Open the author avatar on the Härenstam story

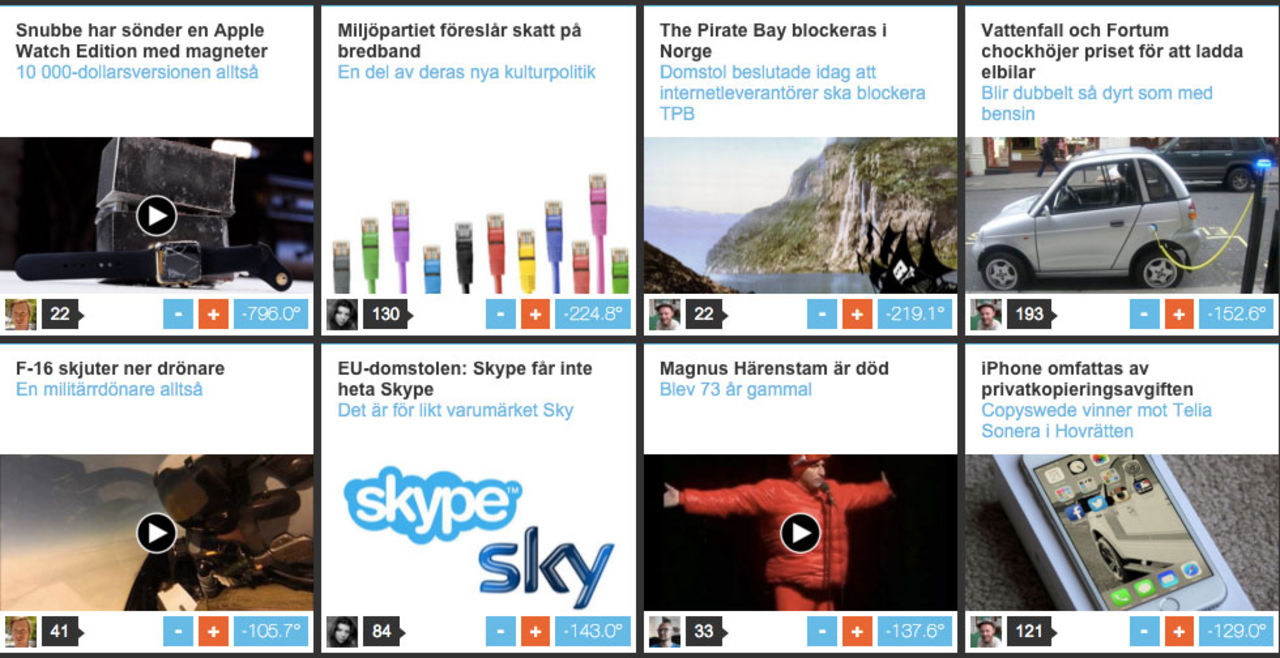click(664, 631)
